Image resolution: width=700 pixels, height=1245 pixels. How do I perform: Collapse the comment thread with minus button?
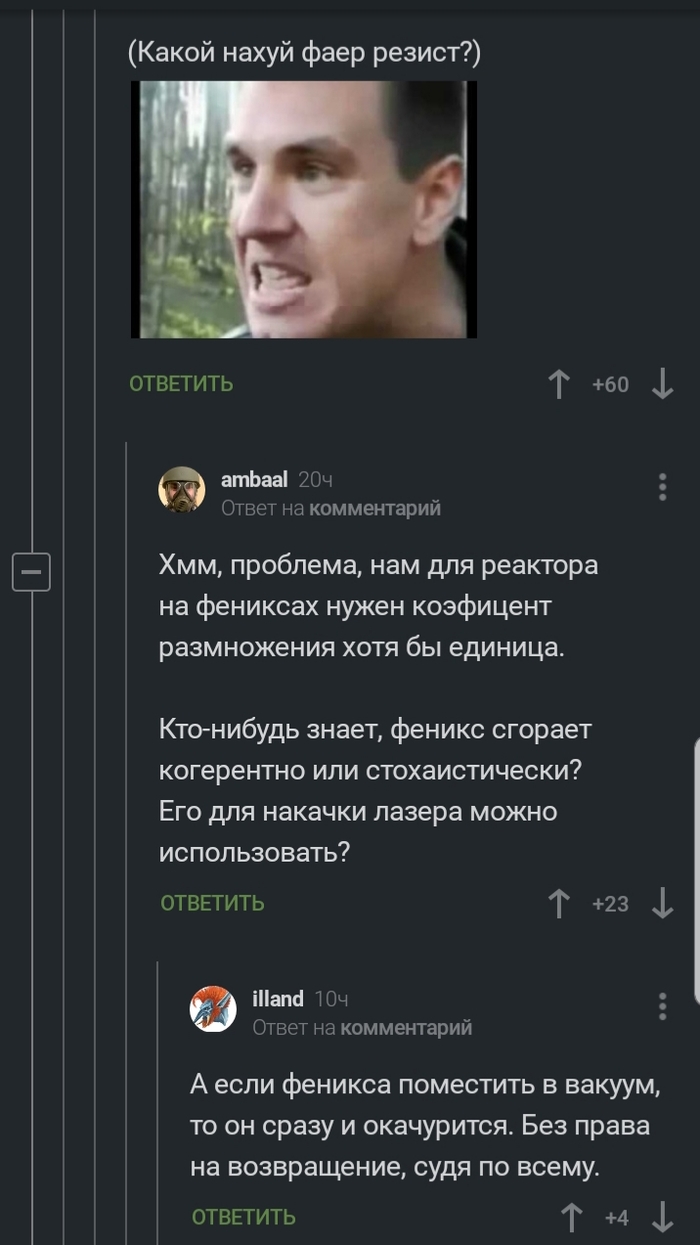pyautogui.click(x=31, y=573)
